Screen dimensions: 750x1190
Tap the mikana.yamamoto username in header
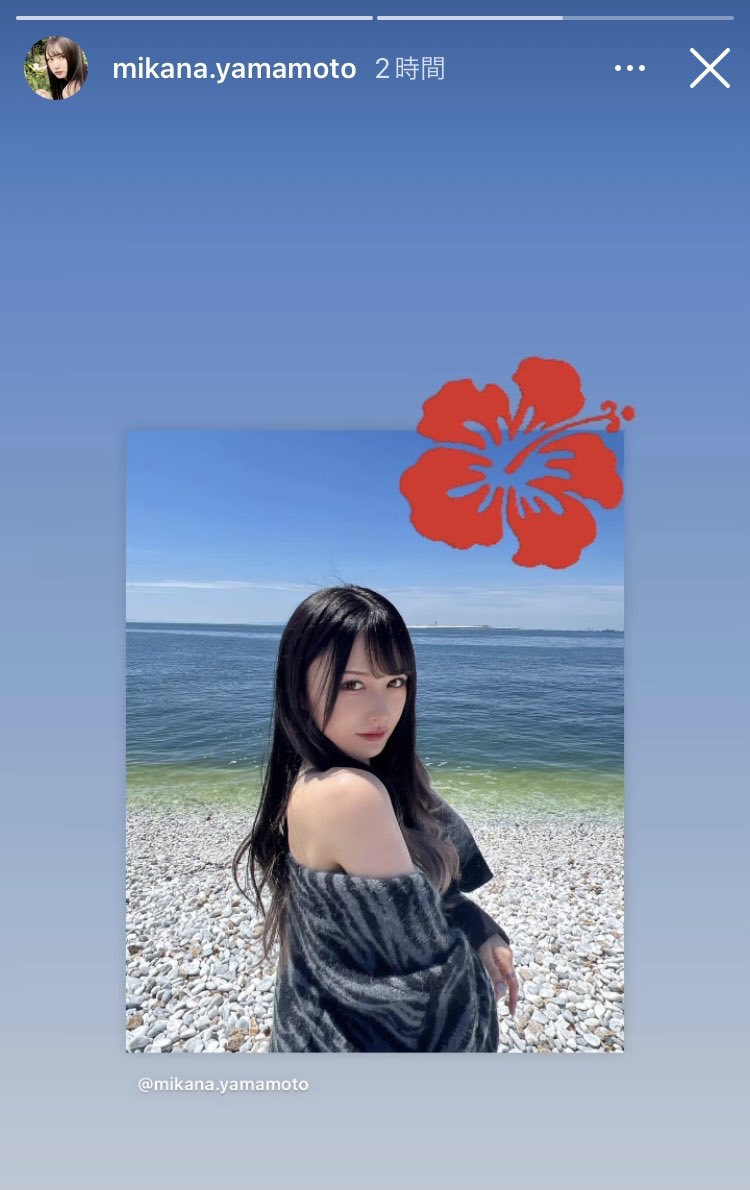(x=234, y=69)
